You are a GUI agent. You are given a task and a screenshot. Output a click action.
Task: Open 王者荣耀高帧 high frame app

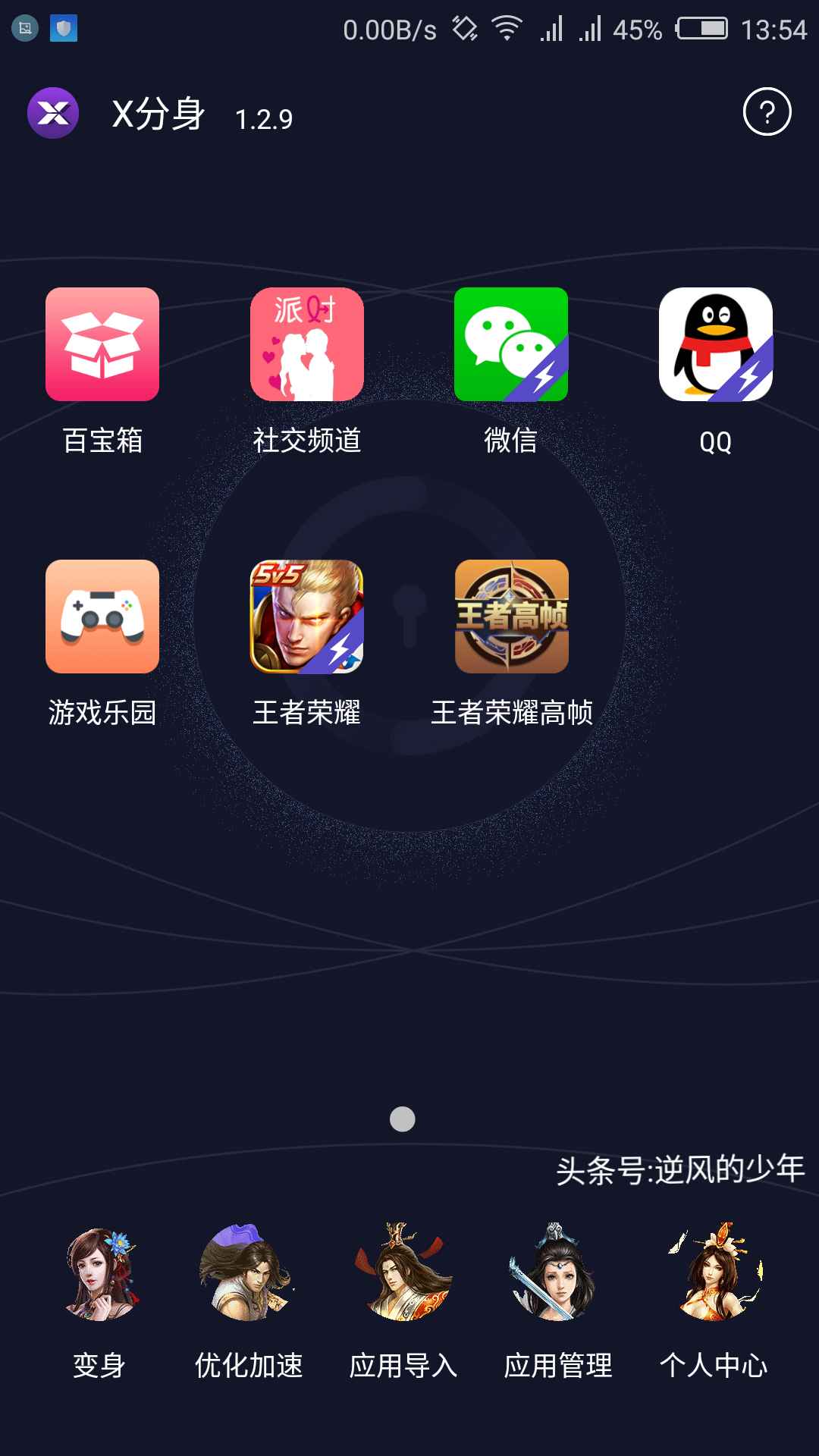tap(511, 617)
